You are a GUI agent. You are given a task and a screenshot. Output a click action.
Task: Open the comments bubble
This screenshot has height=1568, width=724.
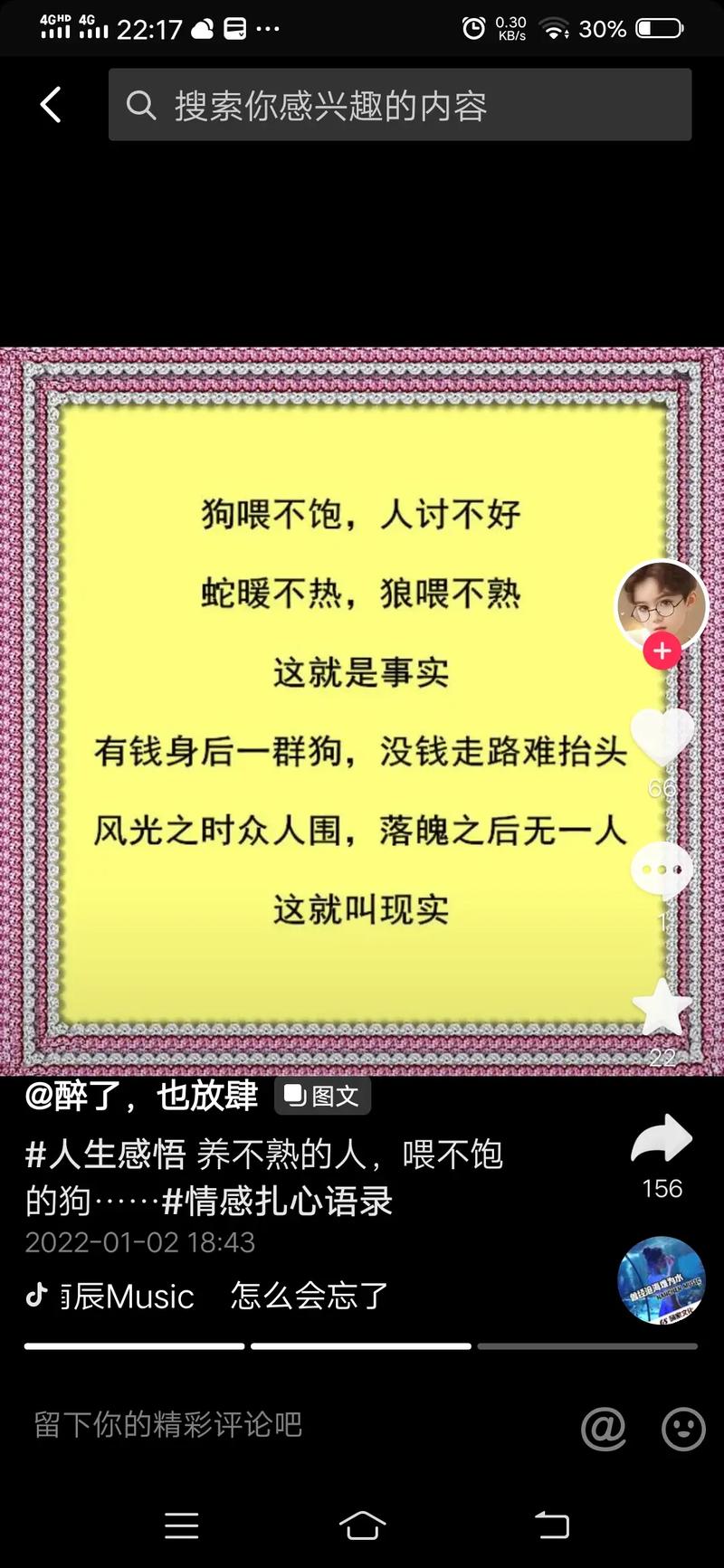[x=662, y=870]
